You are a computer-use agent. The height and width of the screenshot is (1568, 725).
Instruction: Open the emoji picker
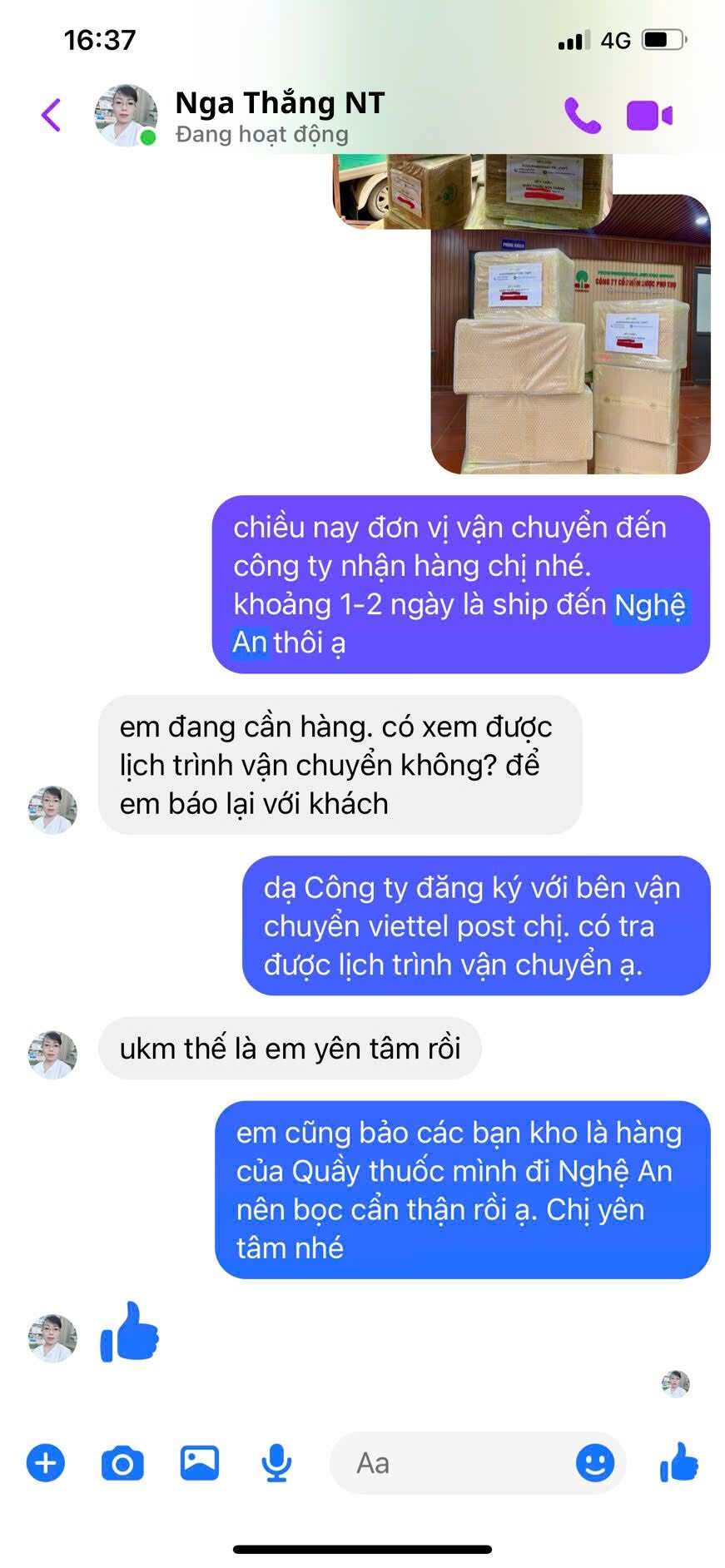pos(594,1462)
